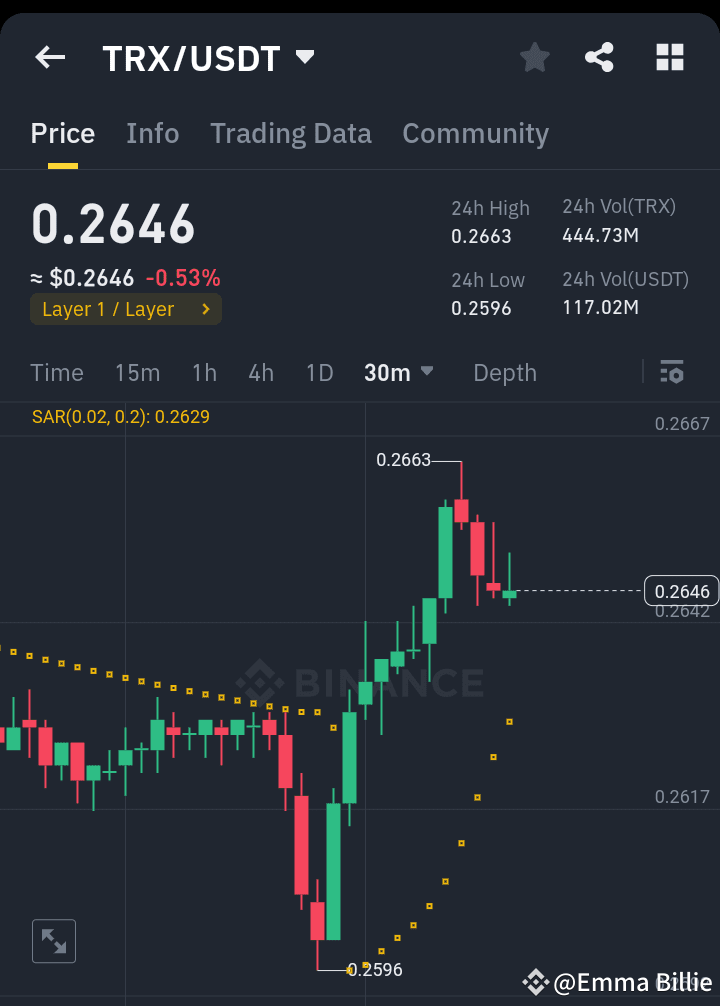720x1006 pixels.
Task: Expand the 30m timeframe dropdown arrow
Action: (x=426, y=372)
